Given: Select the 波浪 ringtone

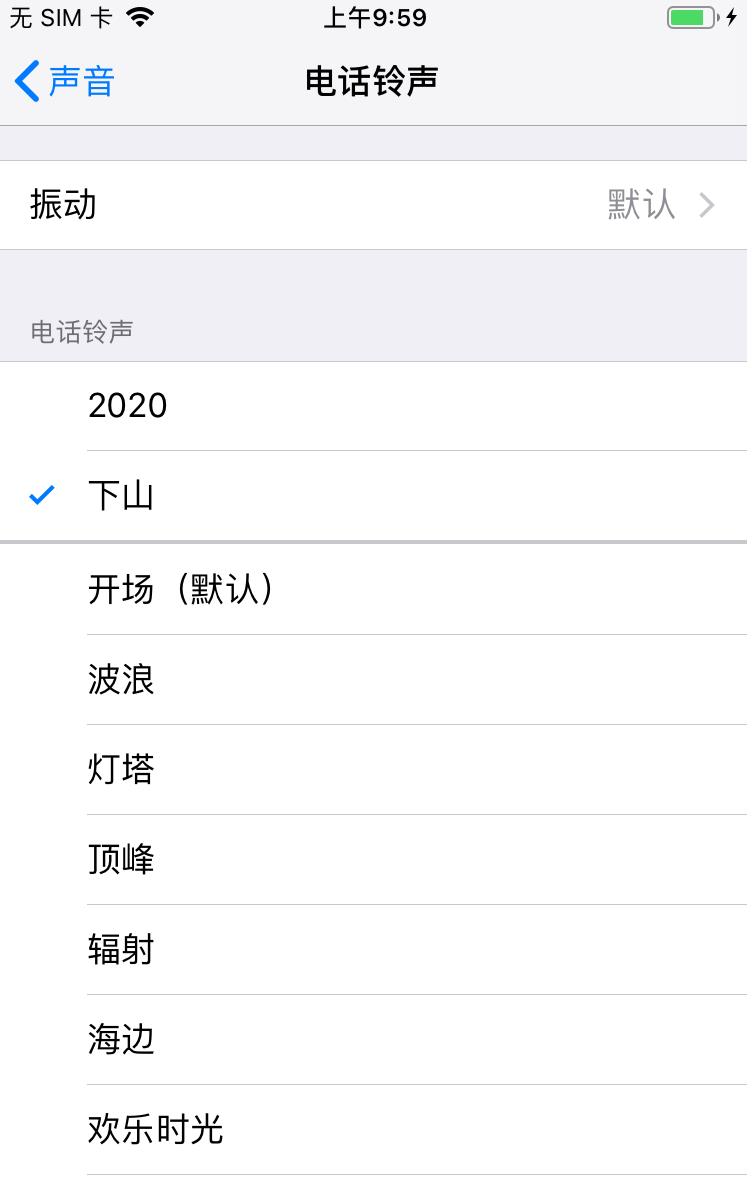Looking at the screenshot, I should click(x=300, y=679).
